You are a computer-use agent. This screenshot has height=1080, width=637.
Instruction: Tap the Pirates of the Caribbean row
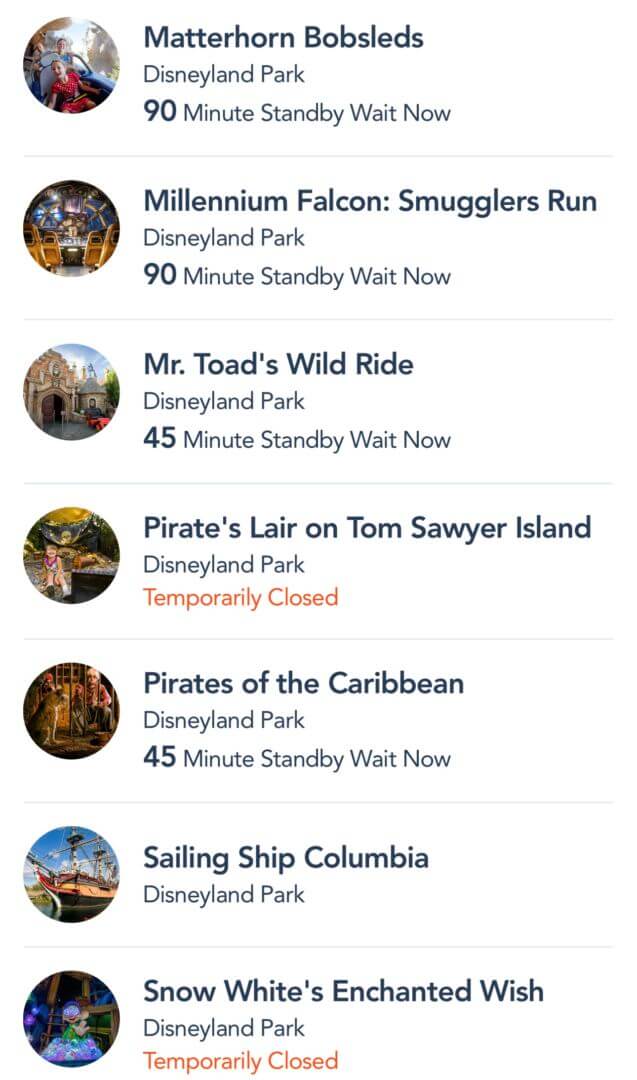pos(303,684)
